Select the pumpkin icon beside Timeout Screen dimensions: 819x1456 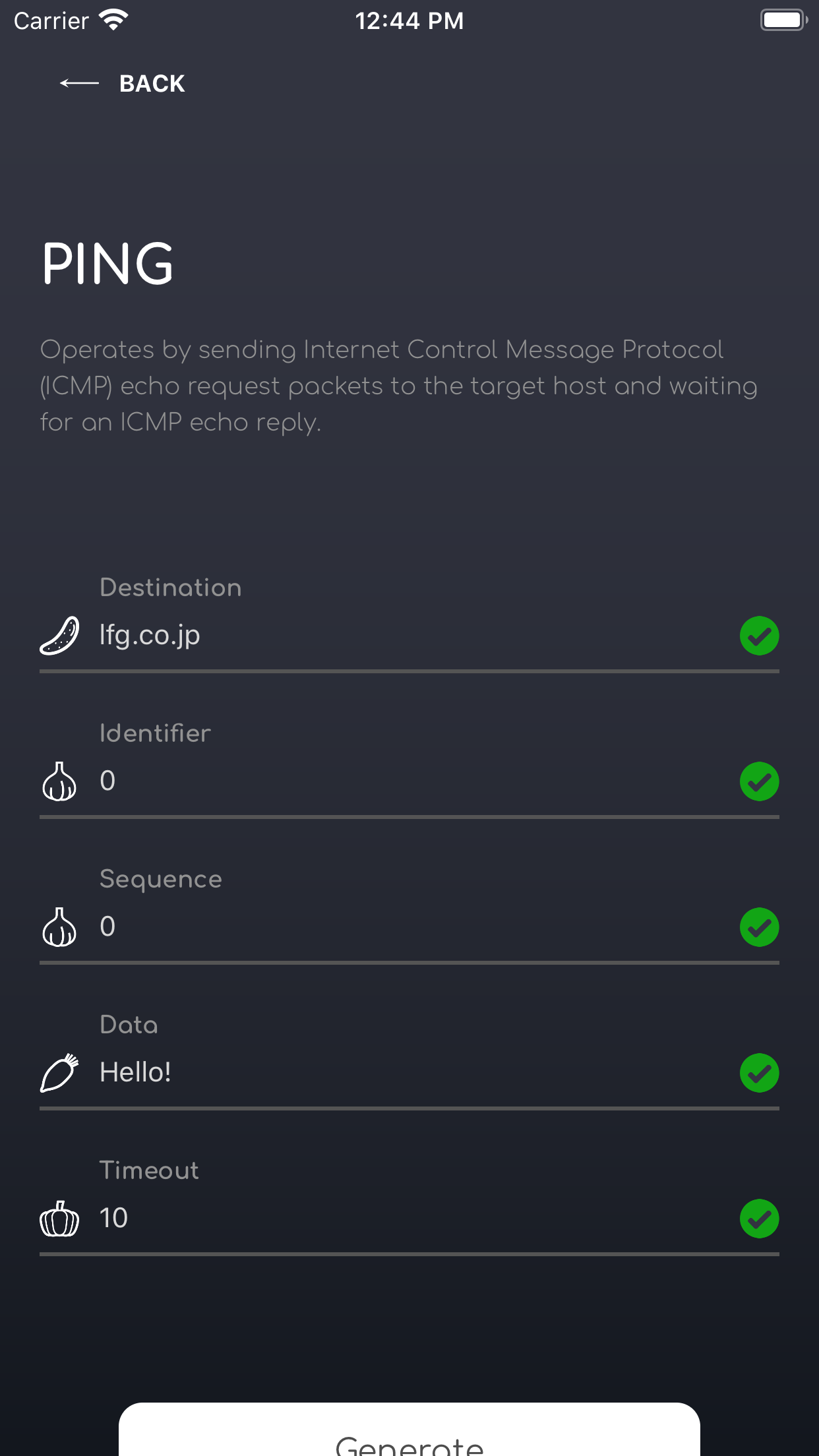tap(59, 1219)
